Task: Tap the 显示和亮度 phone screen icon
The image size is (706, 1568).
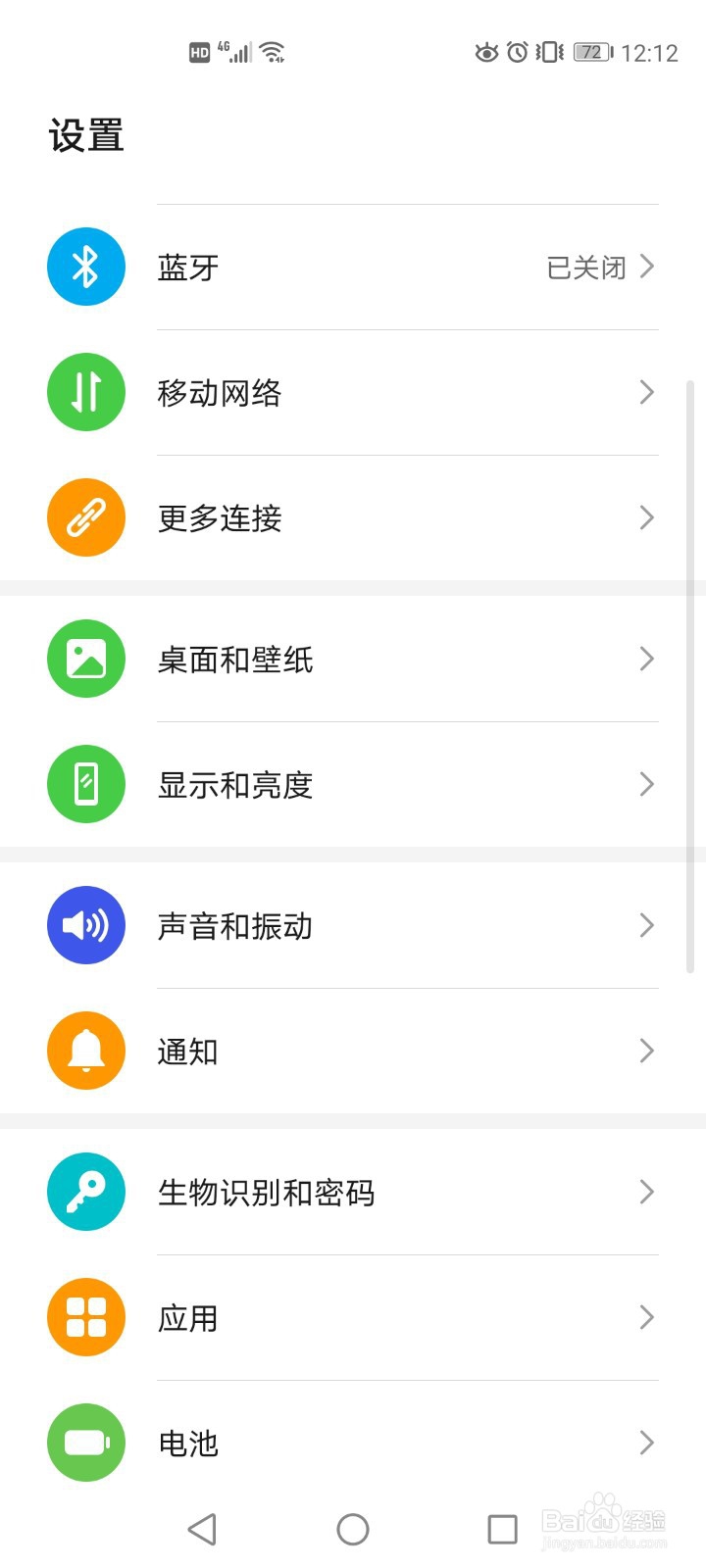Action: click(85, 783)
